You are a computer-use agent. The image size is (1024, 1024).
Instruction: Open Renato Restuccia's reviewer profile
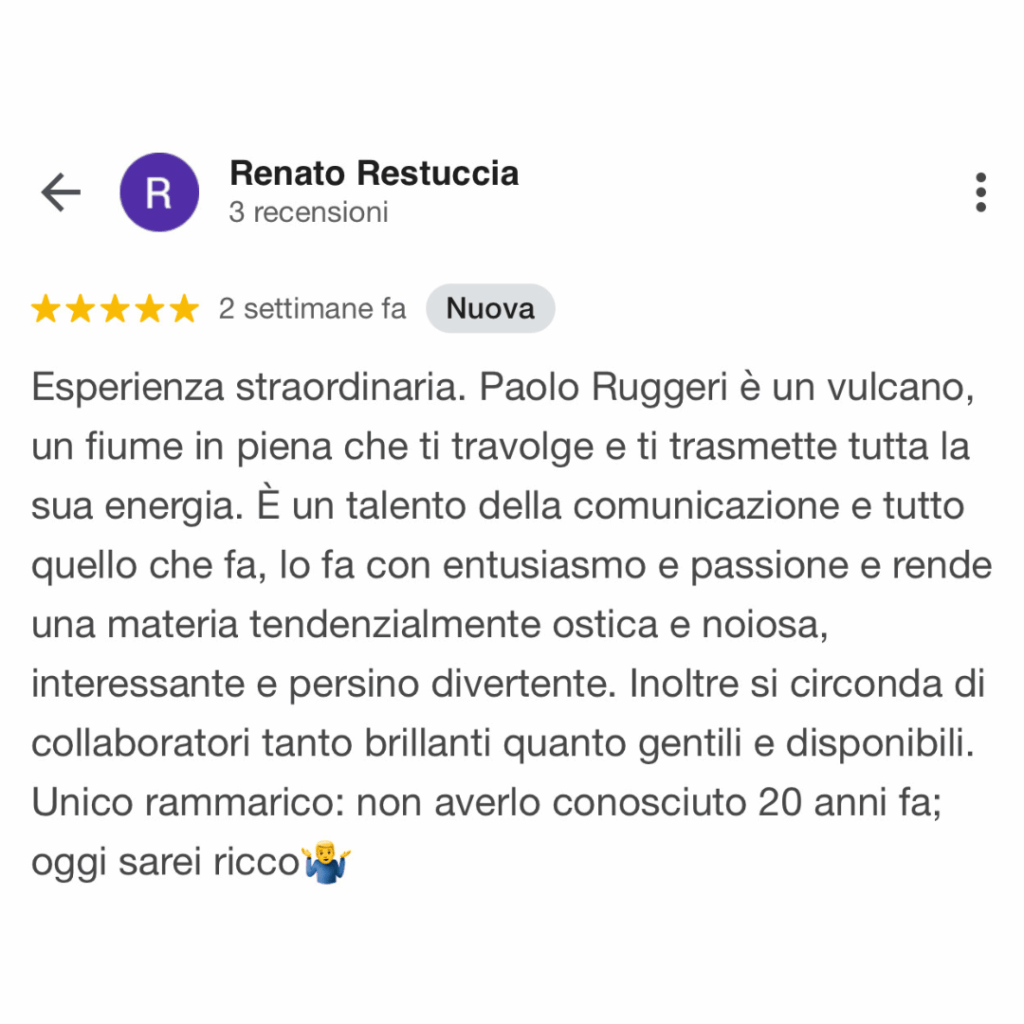[x=373, y=174]
